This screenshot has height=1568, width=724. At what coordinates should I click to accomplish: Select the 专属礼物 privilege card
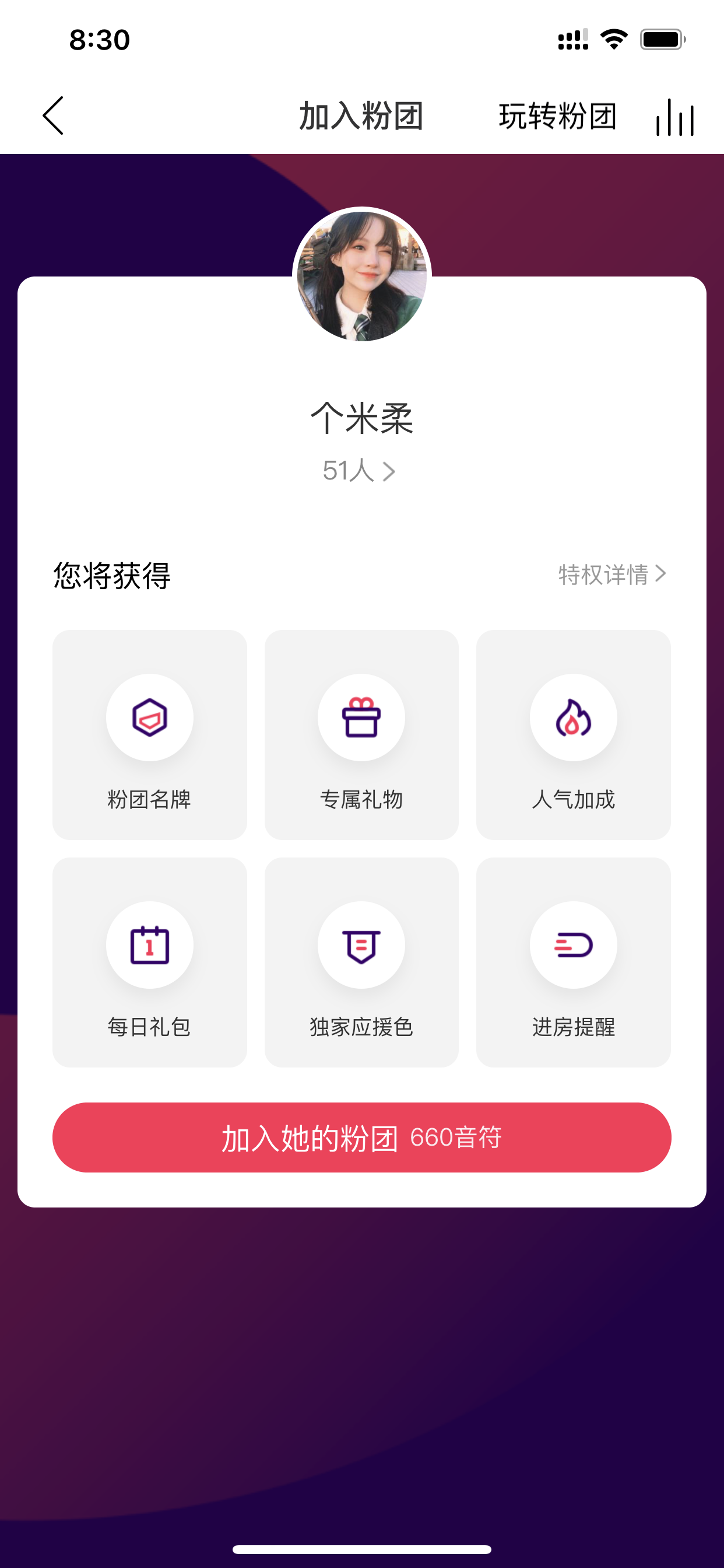361,734
